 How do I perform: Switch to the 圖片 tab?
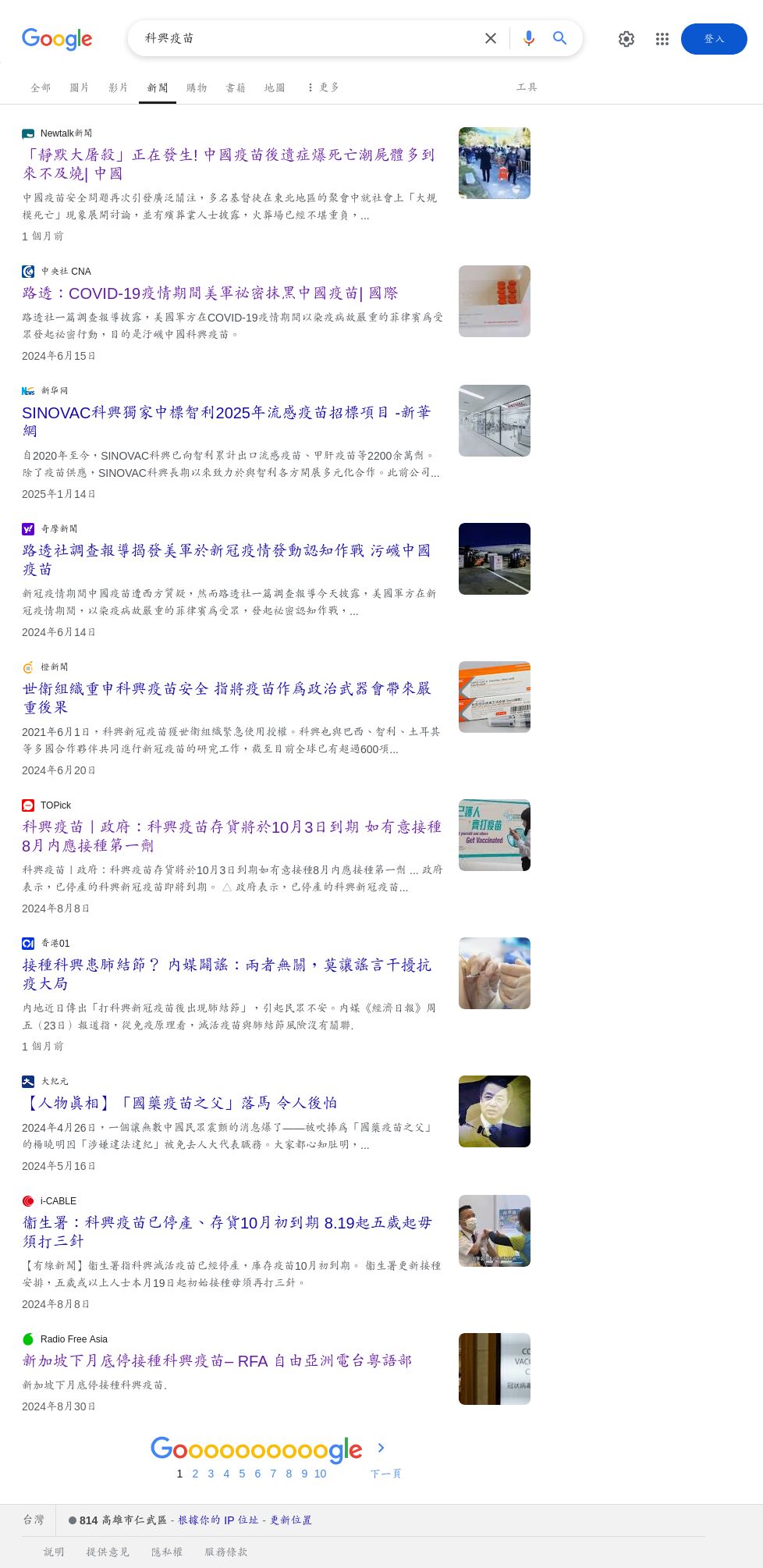(80, 87)
